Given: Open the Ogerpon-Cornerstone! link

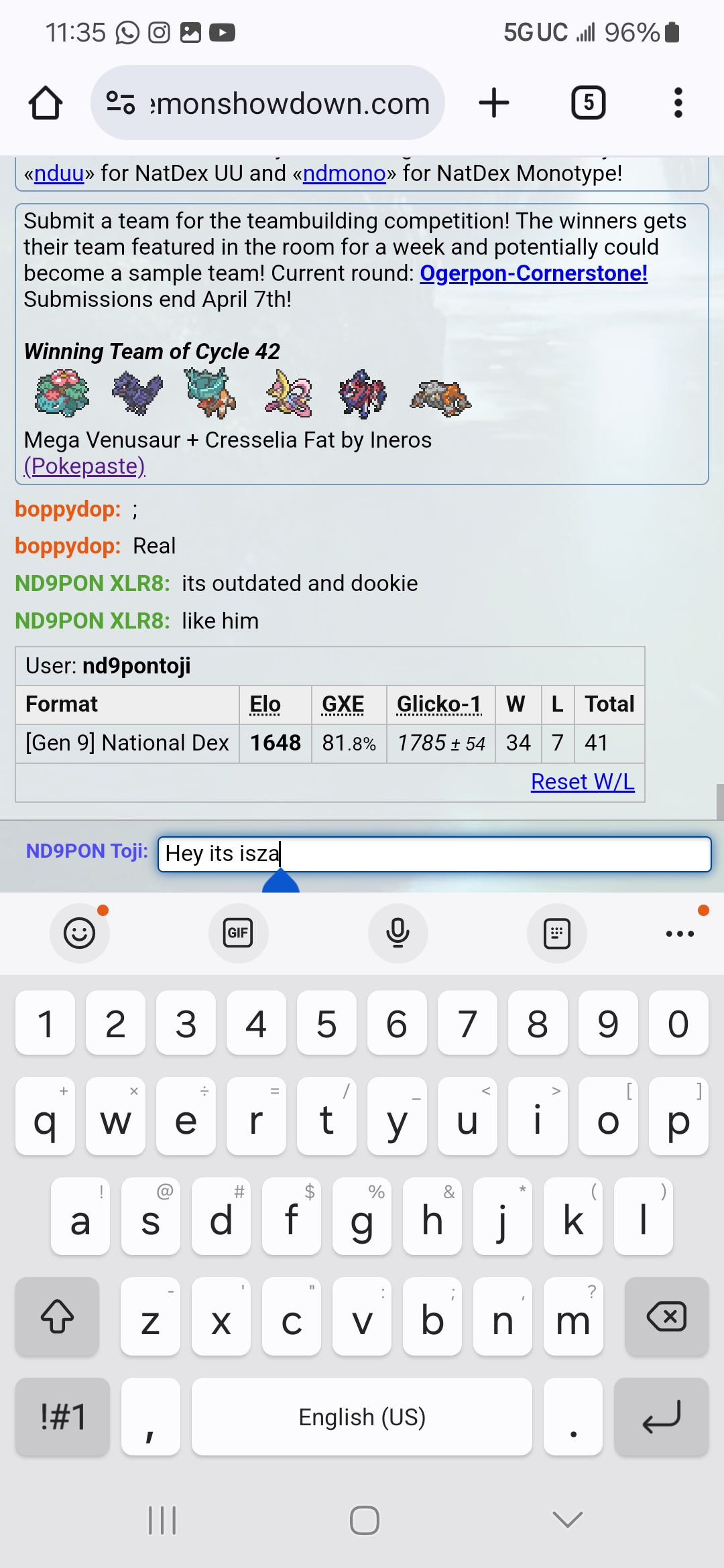Looking at the screenshot, I should [x=534, y=273].
